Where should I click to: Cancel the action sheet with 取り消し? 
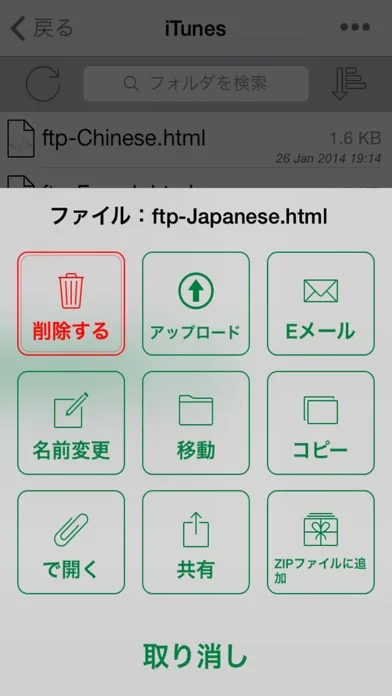tap(195, 656)
